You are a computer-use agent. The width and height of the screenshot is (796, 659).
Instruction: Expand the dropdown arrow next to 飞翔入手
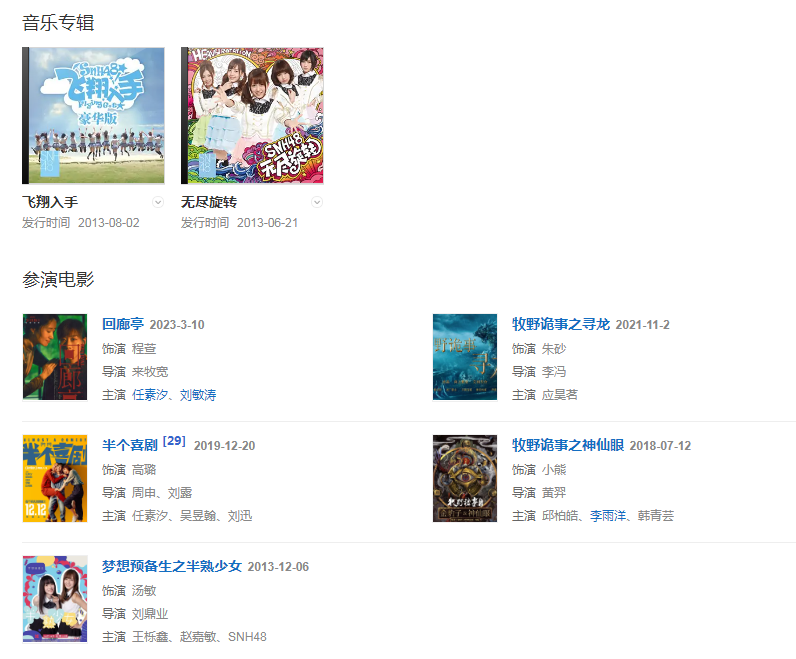(158, 202)
